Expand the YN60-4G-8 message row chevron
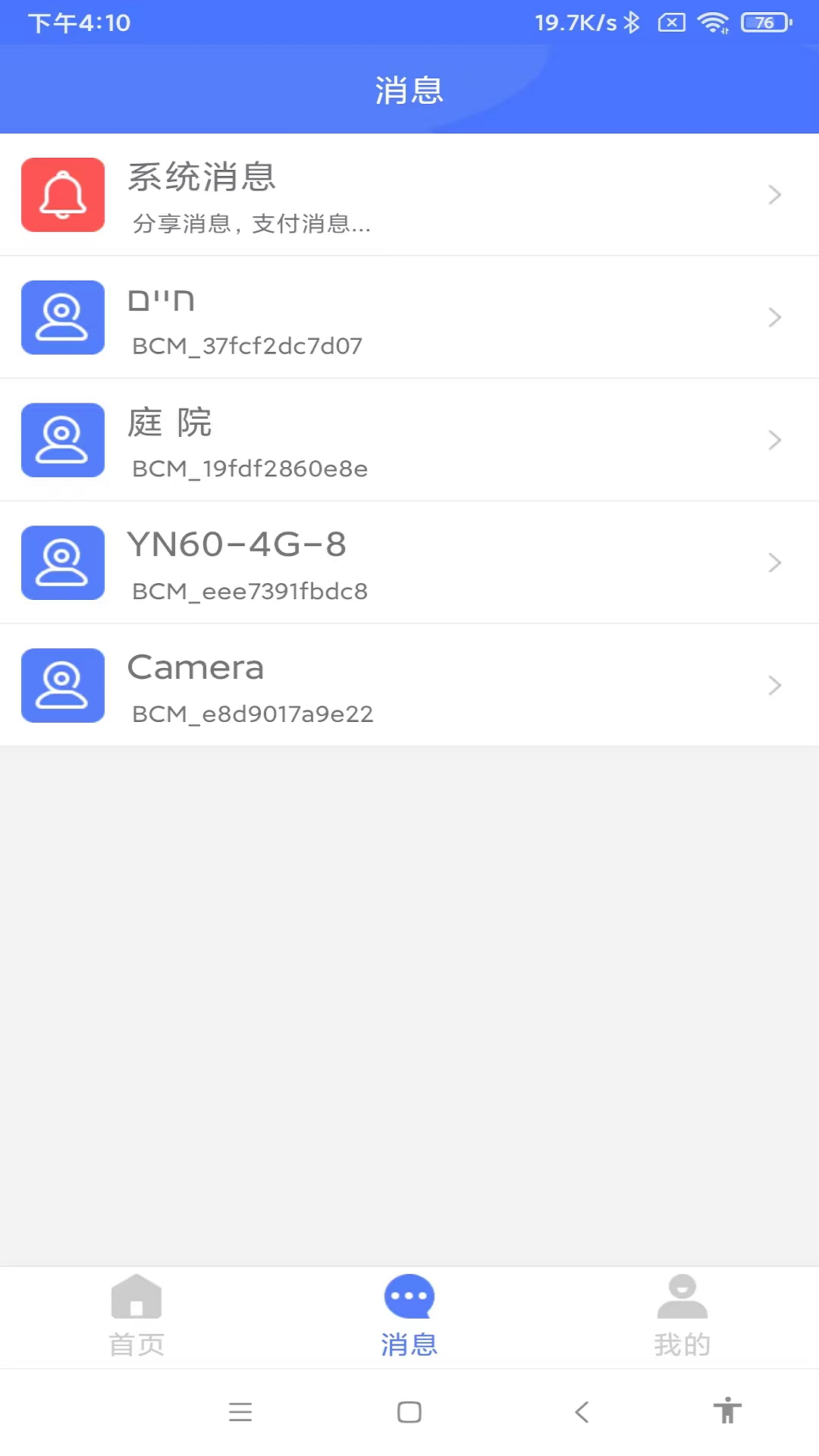The image size is (819, 1456). (x=775, y=563)
